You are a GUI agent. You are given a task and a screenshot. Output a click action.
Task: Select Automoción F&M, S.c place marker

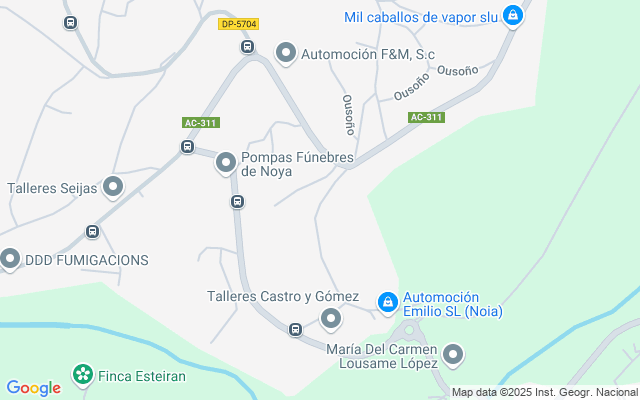286,54
